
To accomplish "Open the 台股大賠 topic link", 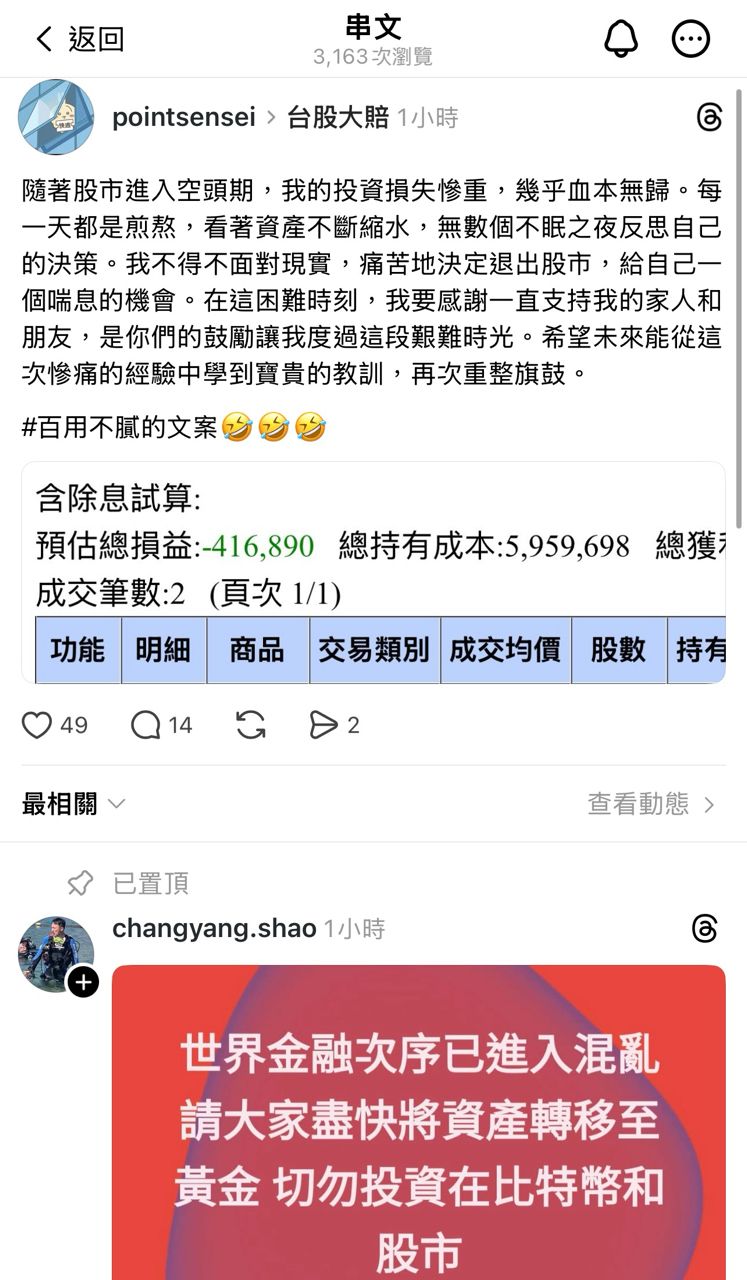I will pos(338,118).
